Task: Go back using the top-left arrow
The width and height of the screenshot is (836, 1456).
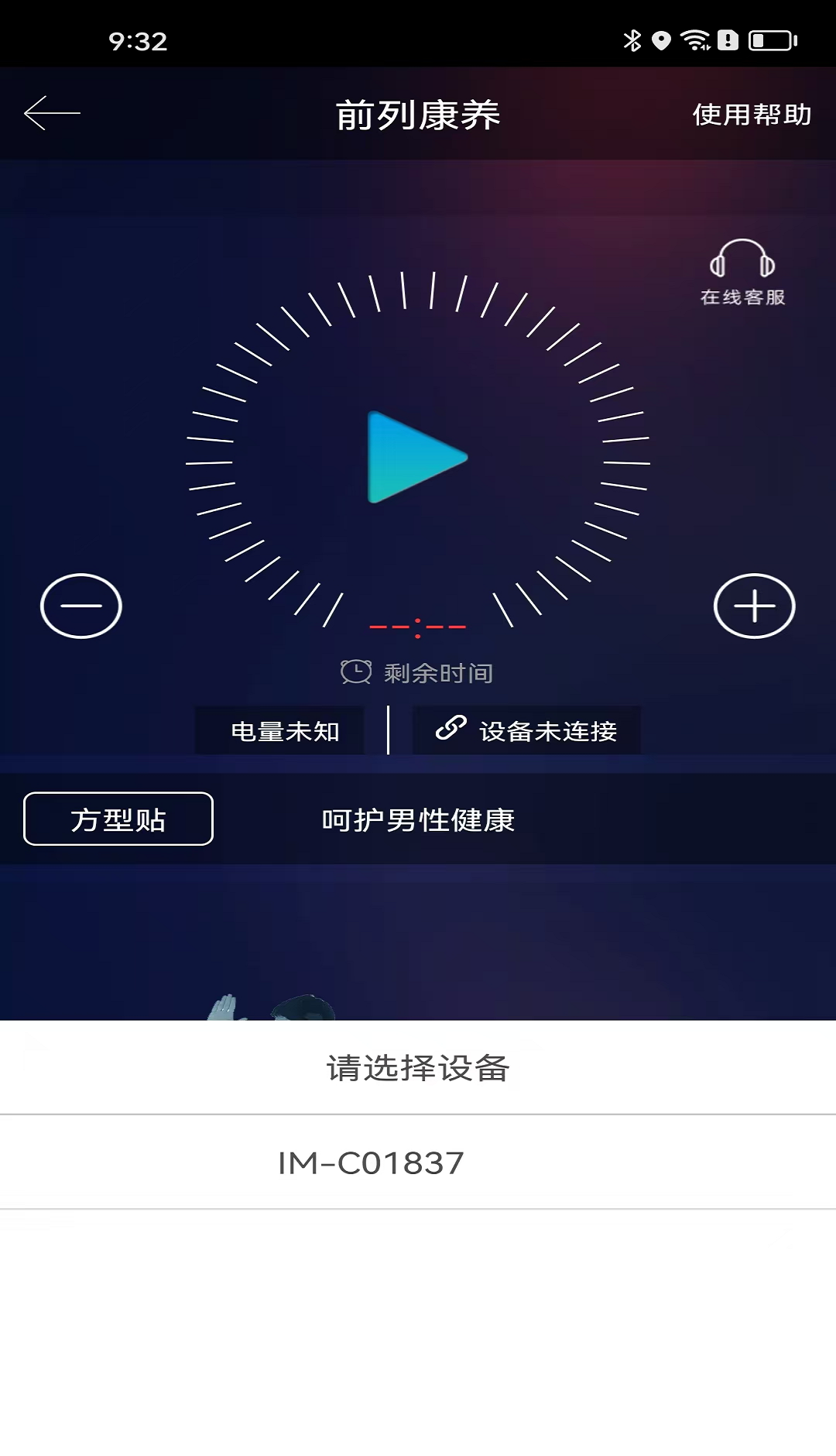Action: 52,114
